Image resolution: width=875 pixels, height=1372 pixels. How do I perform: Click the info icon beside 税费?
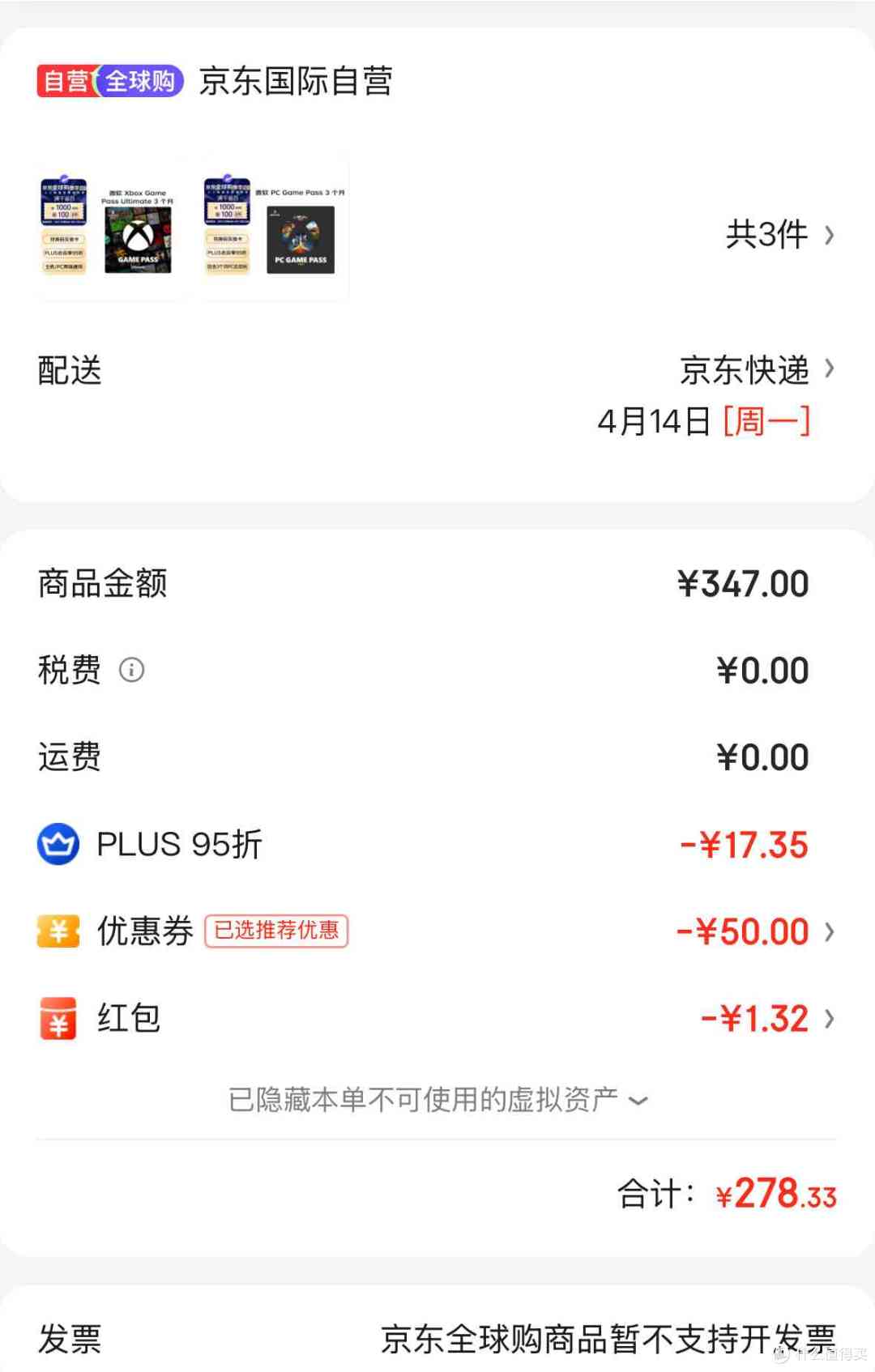(x=132, y=671)
